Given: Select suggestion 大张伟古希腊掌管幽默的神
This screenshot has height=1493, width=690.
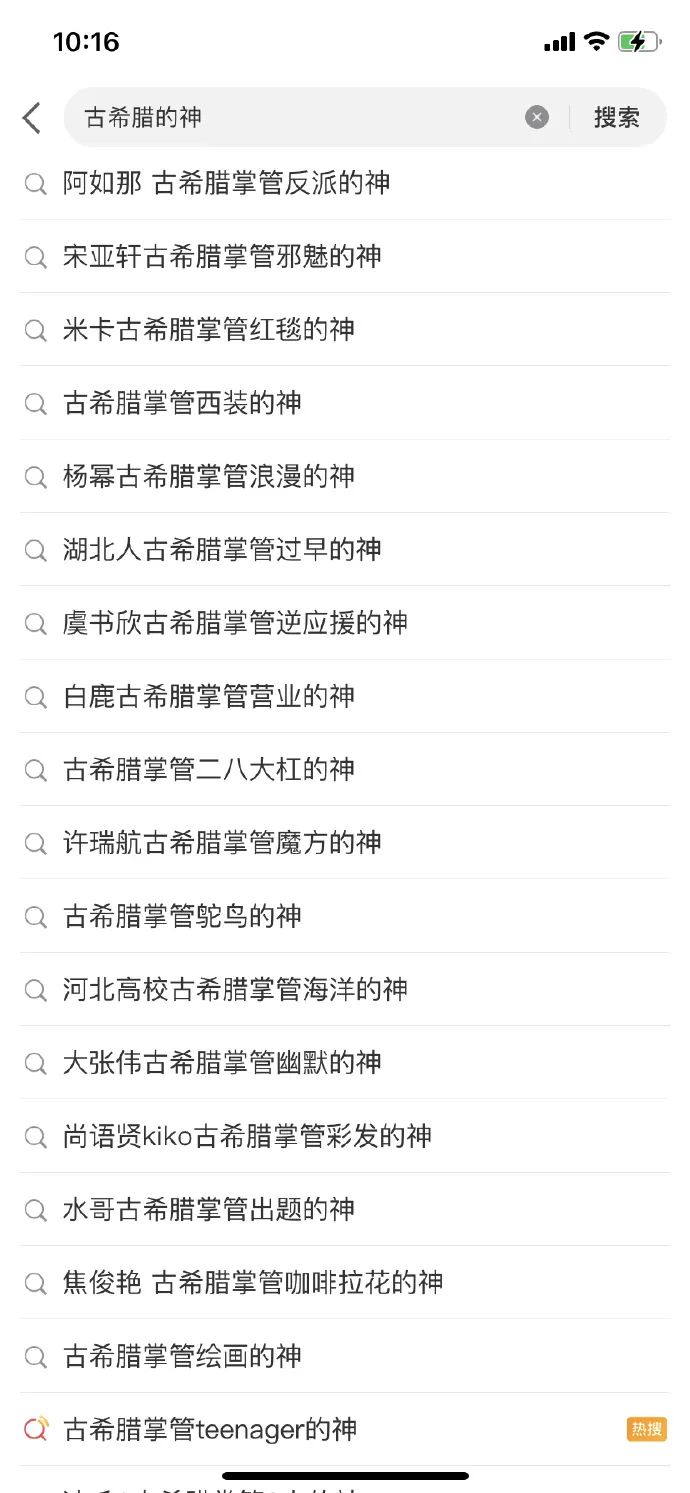Looking at the screenshot, I should coord(345,1063).
